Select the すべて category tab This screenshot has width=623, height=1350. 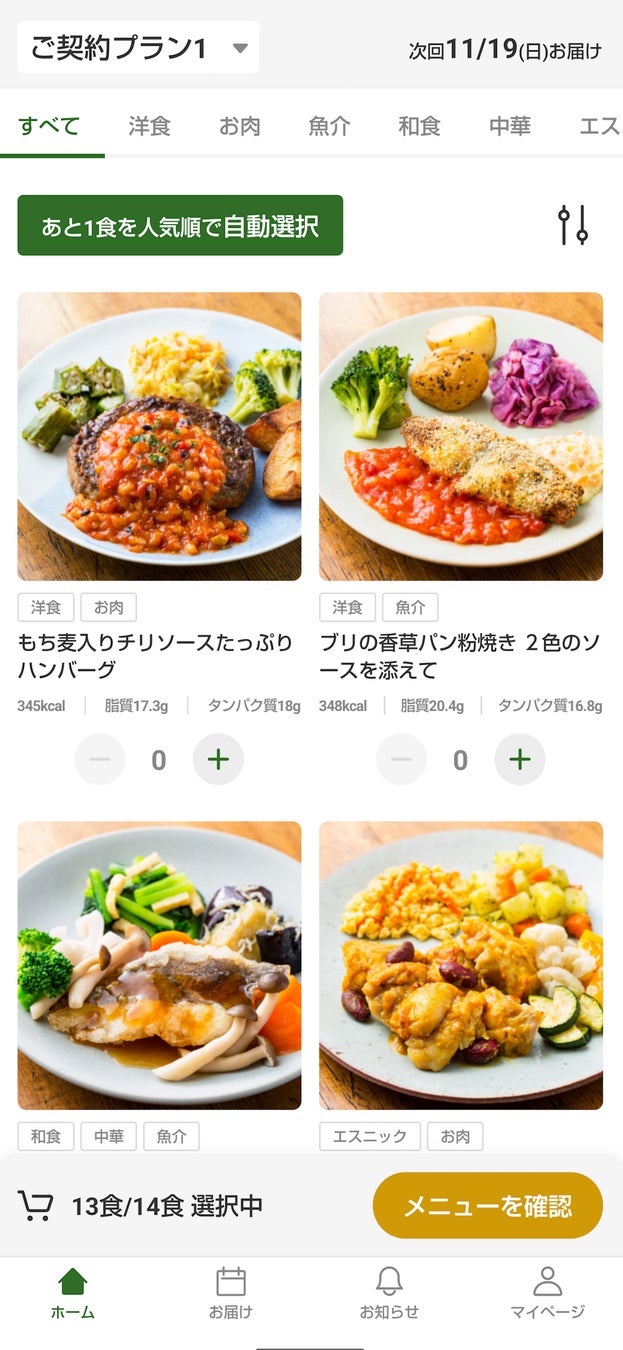[49, 127]
